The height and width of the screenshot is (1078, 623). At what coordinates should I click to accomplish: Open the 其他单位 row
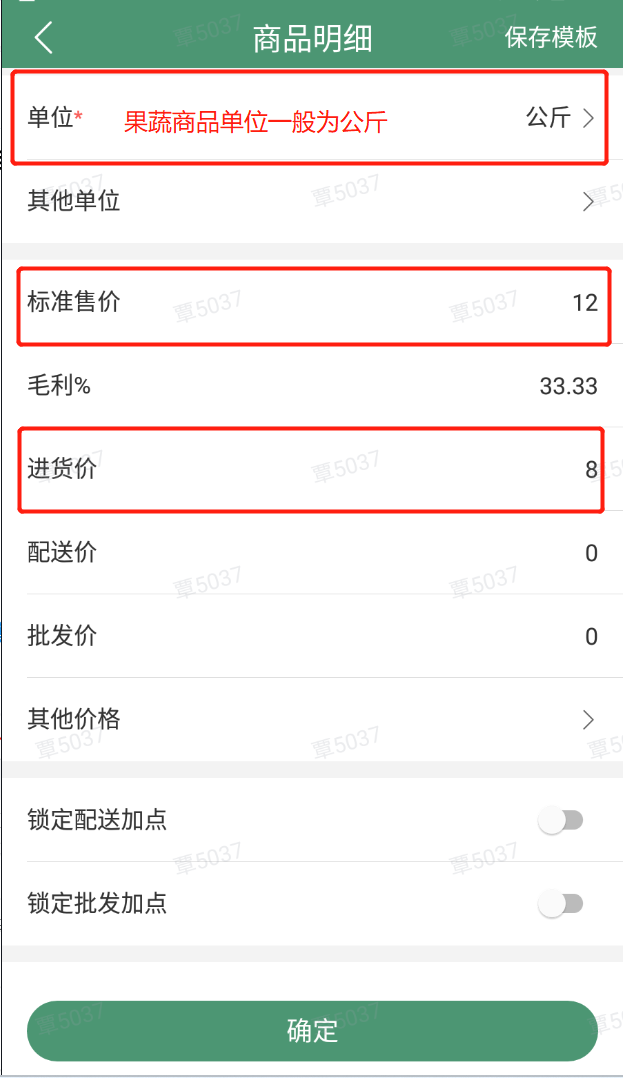click(x=312, y=201)
